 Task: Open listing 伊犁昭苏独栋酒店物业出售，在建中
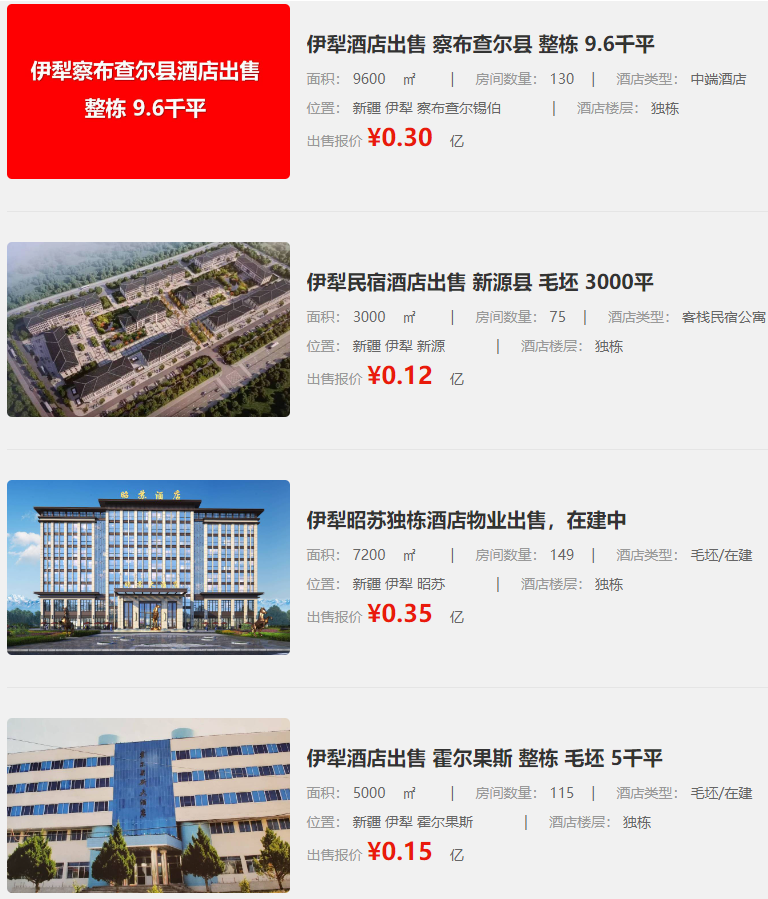466,521
